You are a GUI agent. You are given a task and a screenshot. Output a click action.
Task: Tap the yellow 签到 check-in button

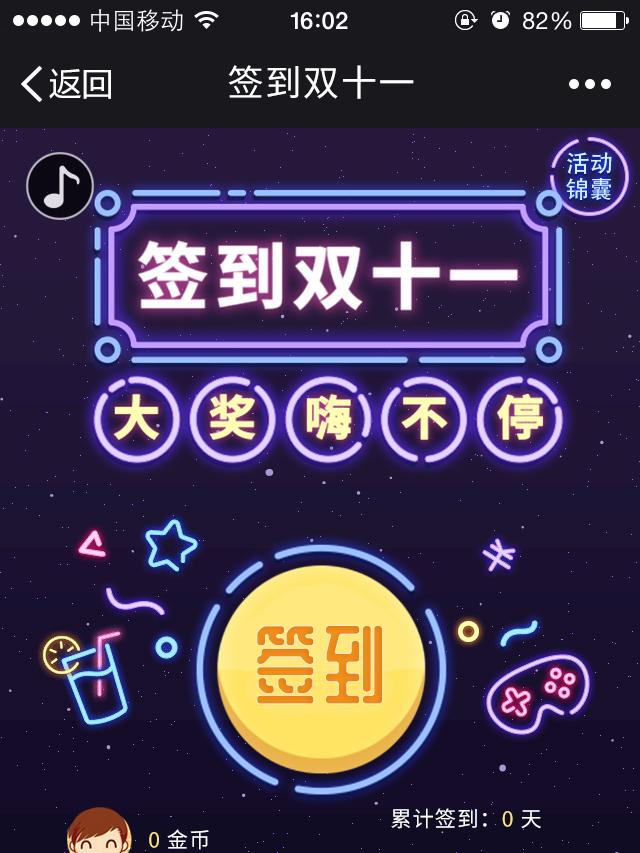click(321, 665)
